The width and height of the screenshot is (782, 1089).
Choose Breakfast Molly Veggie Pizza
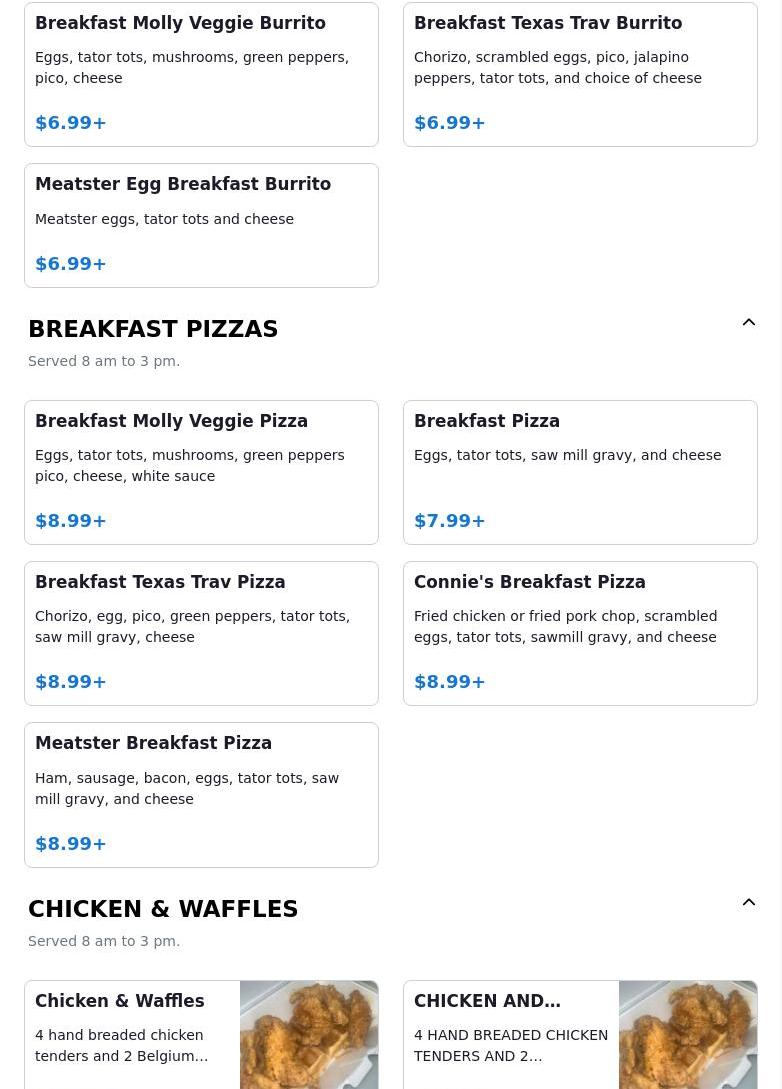point(201,472)
